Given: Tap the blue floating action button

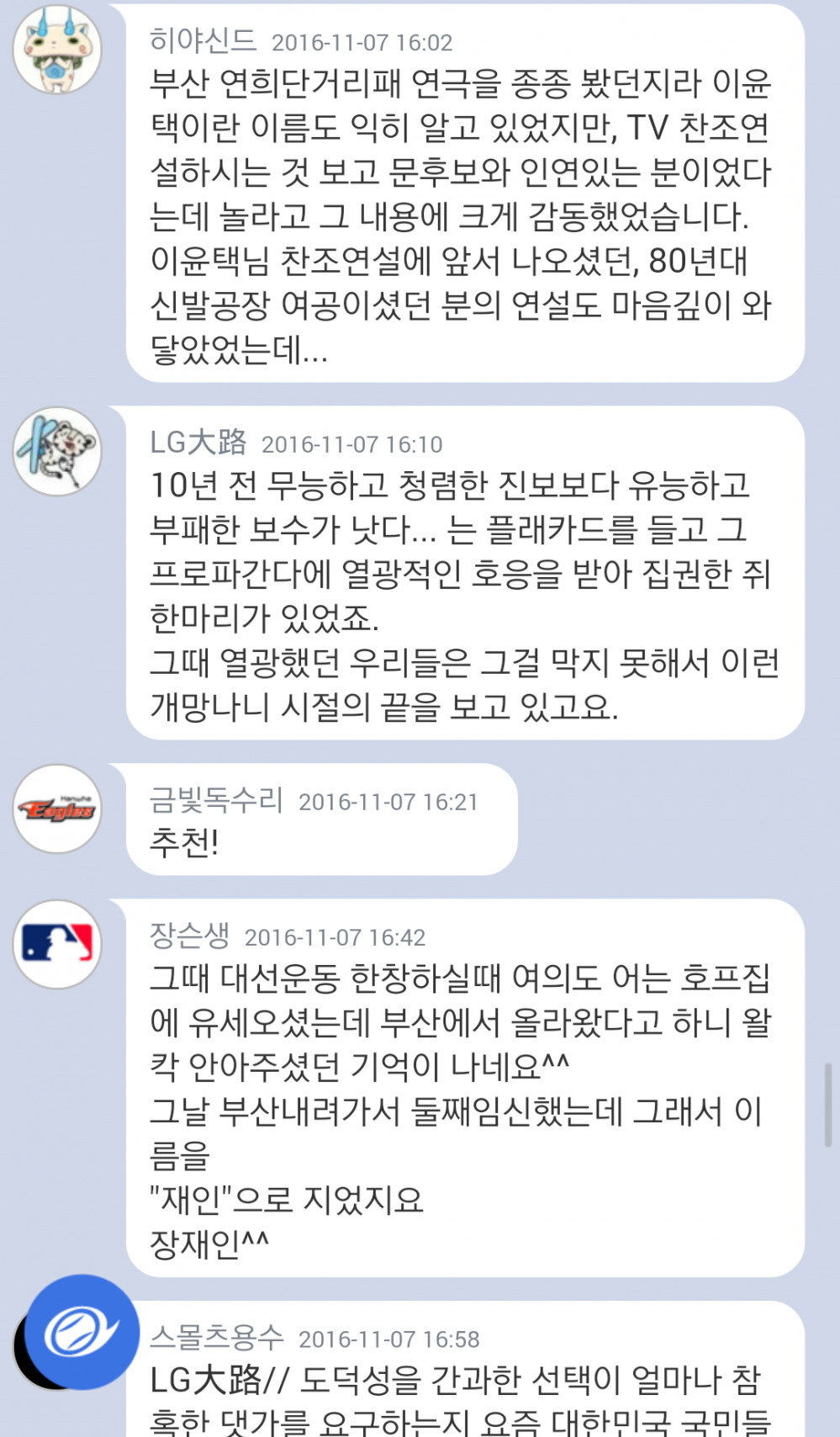Looking at the screenshot, I should point(82,1331).
